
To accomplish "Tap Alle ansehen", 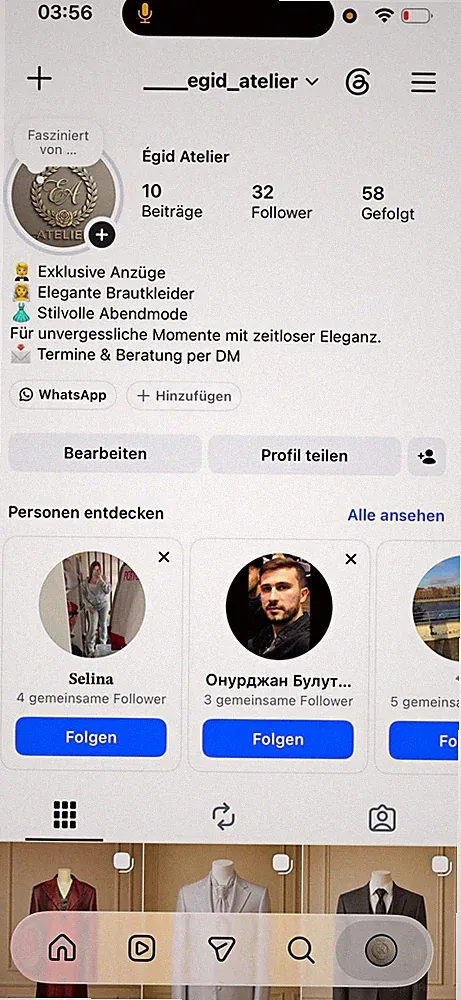I will (395, 515).
